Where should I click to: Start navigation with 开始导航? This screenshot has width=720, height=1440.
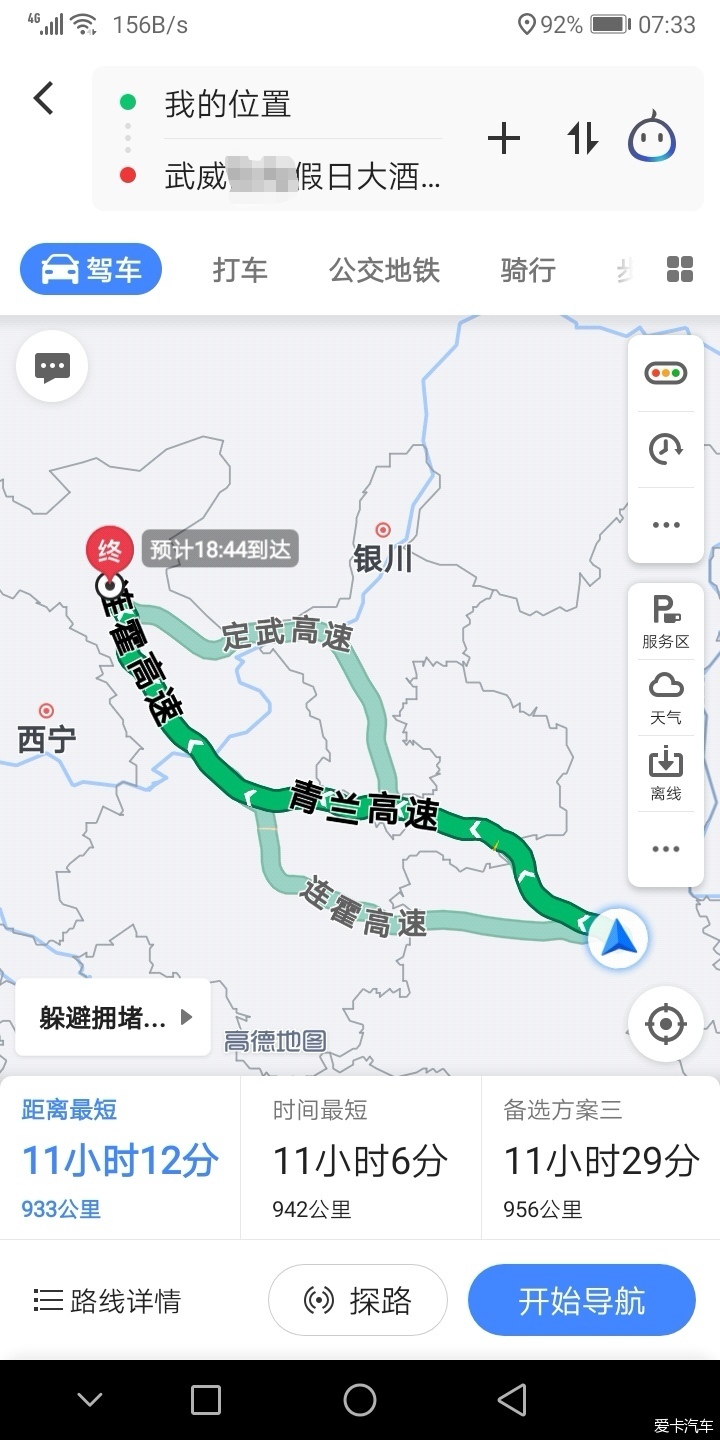[x=581, y=1300]
